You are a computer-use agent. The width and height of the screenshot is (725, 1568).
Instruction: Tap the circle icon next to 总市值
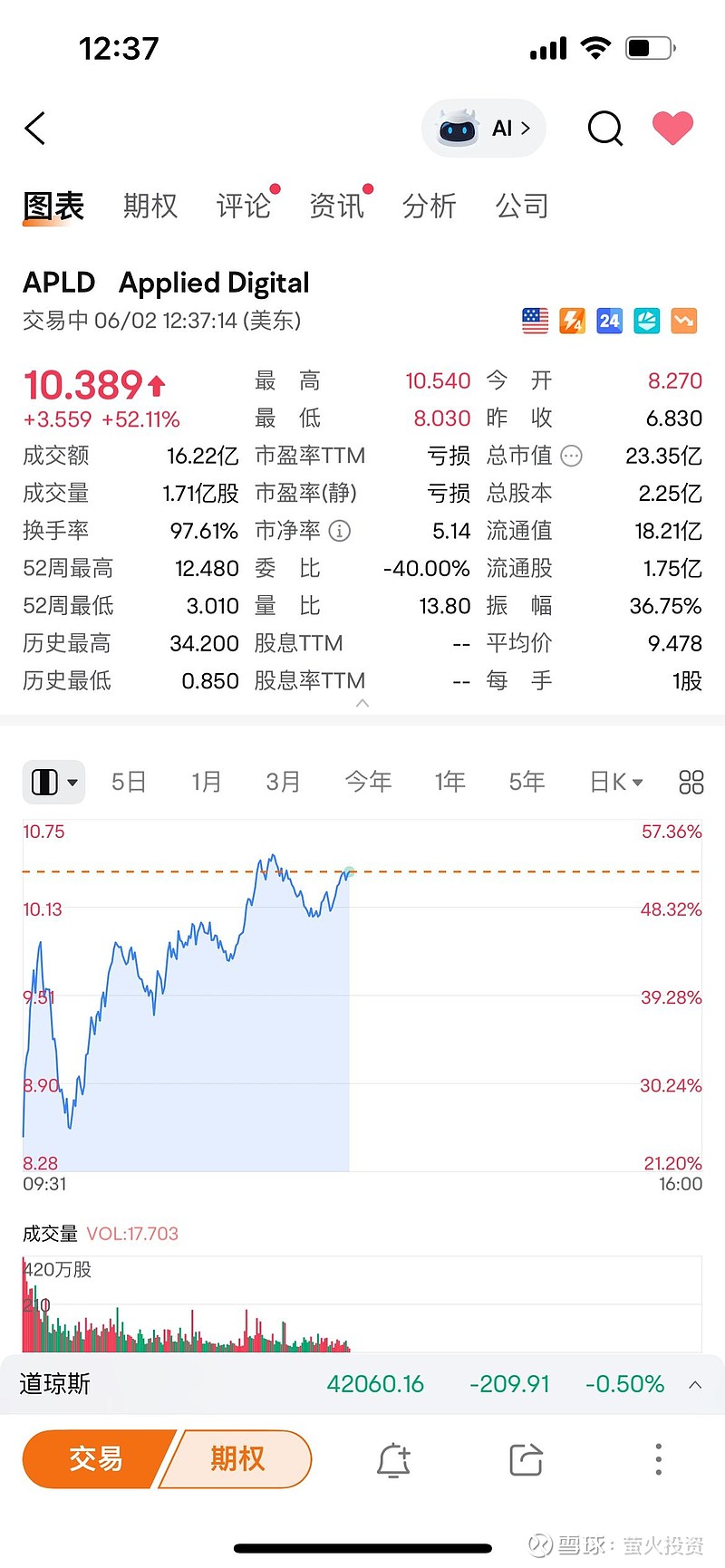tap(571, 456)
